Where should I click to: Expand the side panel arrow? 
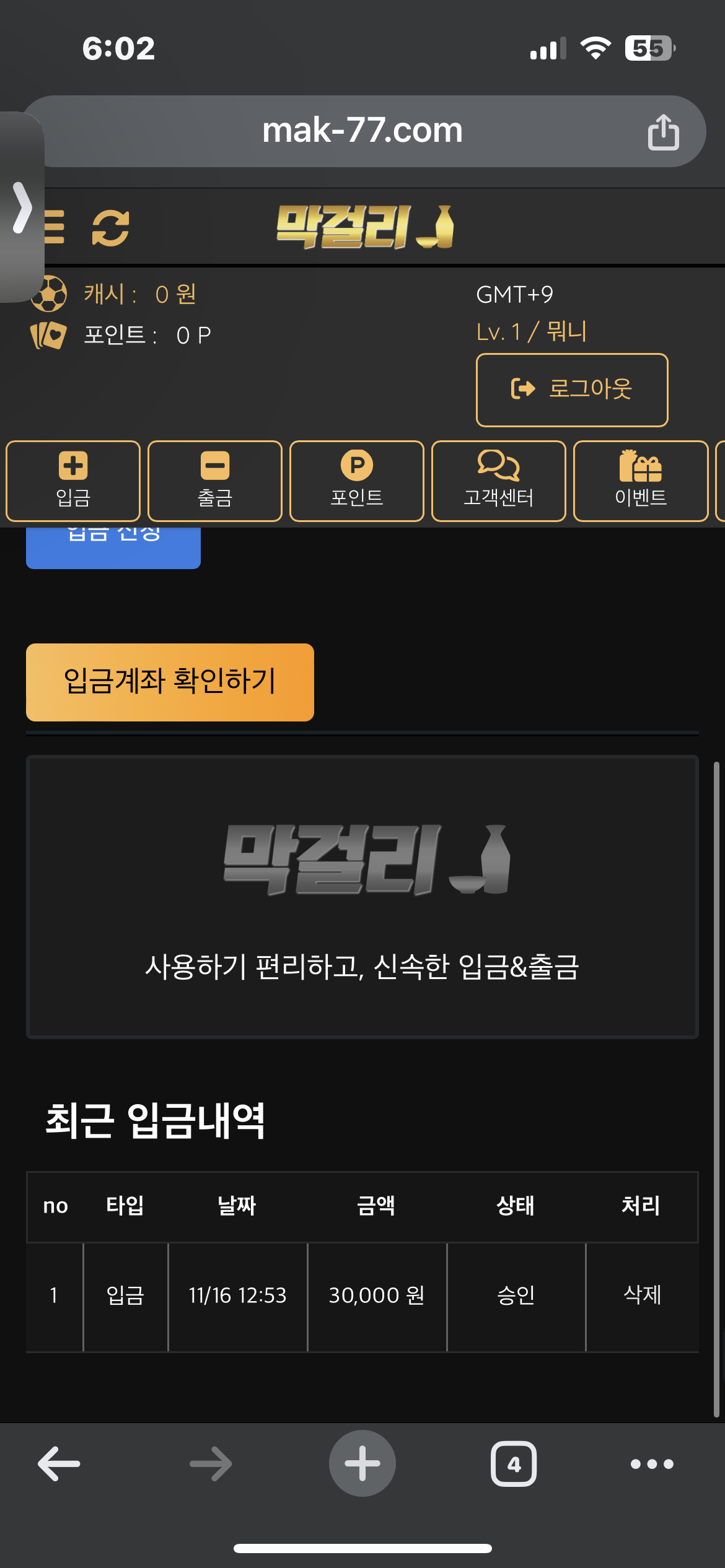coord(22,207)
